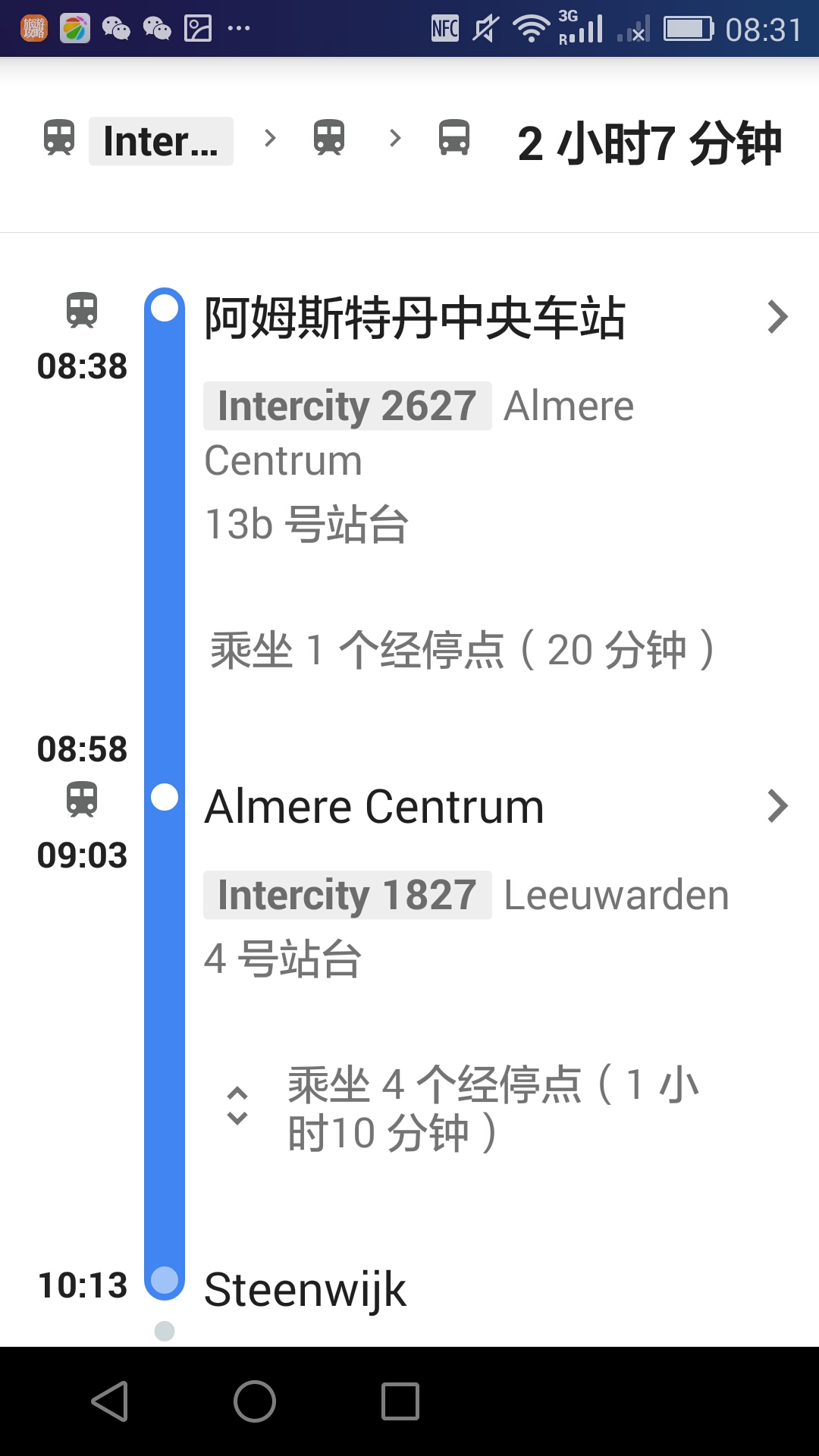Viewport: 819px width, 1456px height.
Task: Select the Inter... first leg in route summary
Action: pyautogui.click(x=160, y=141)
